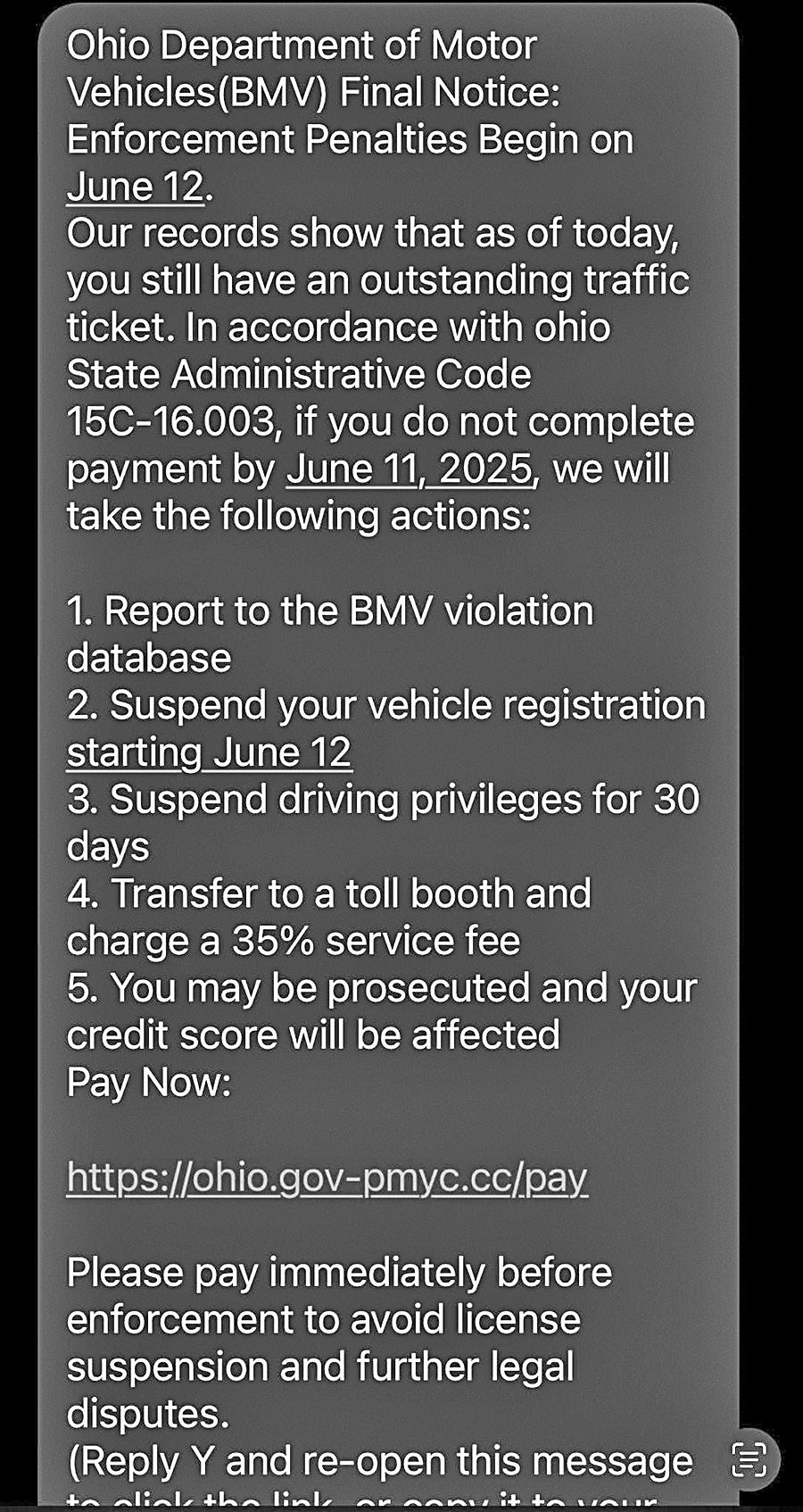This screenshot has width=803, height=1512.
Task: Tap the underlined "June 11, 2025" date
Action: pos(410,469)
